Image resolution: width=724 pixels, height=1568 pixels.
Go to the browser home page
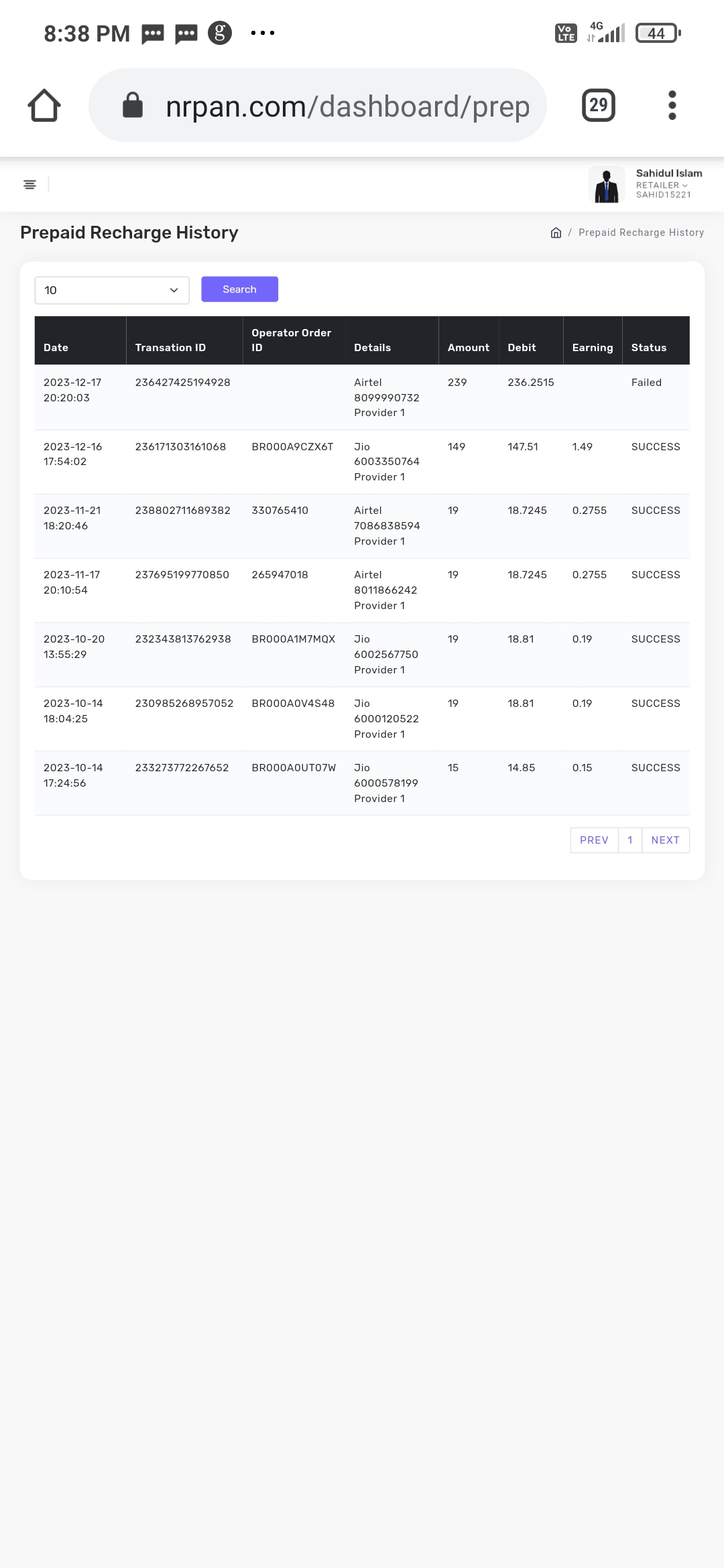point(44,106)
